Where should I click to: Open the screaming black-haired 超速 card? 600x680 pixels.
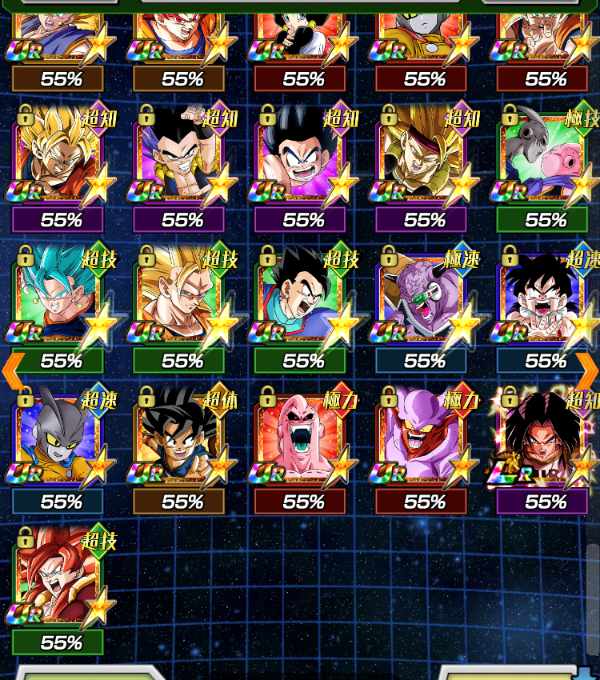click(544, 300)
